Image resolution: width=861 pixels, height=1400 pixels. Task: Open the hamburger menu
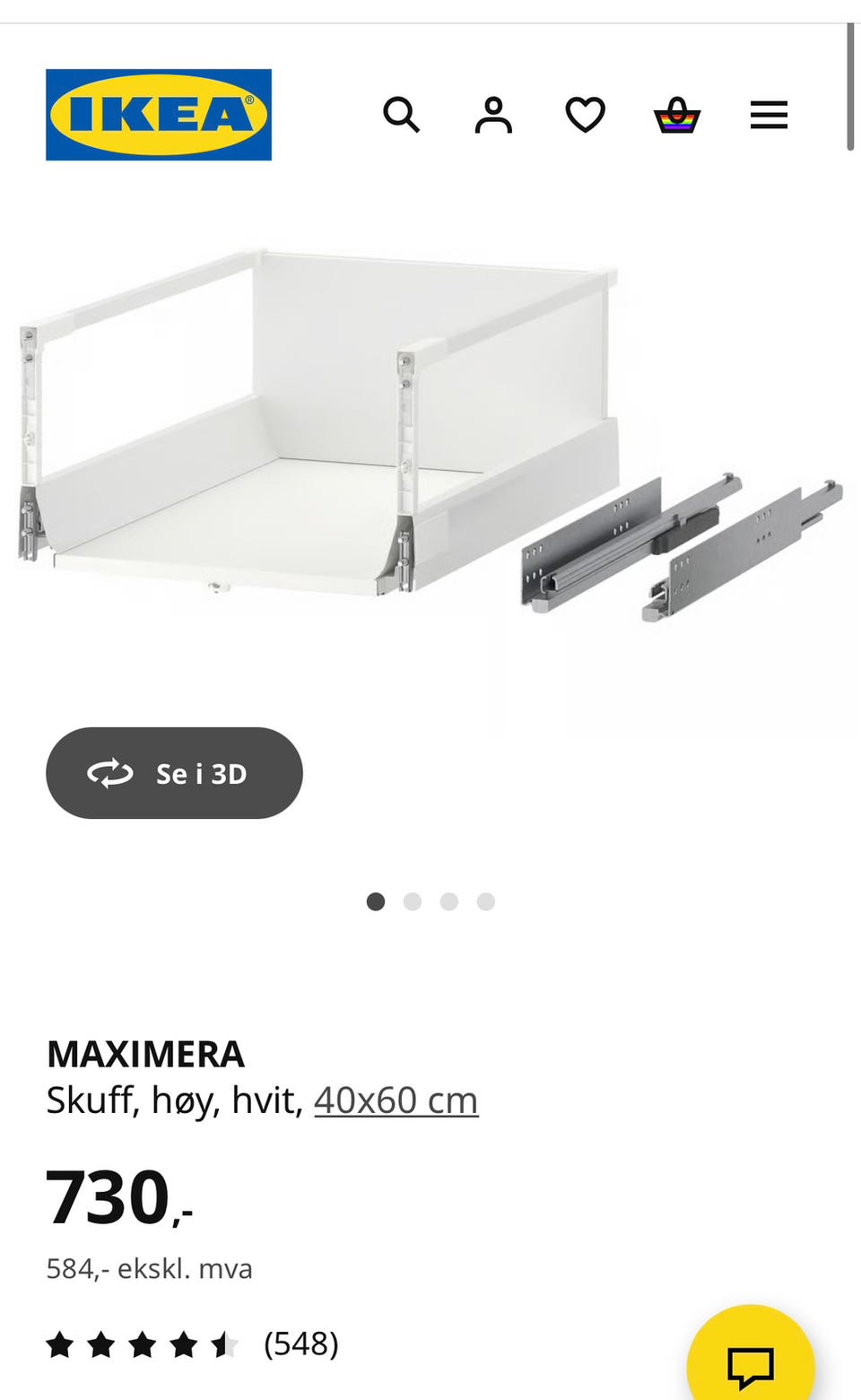tap(769, 115)
